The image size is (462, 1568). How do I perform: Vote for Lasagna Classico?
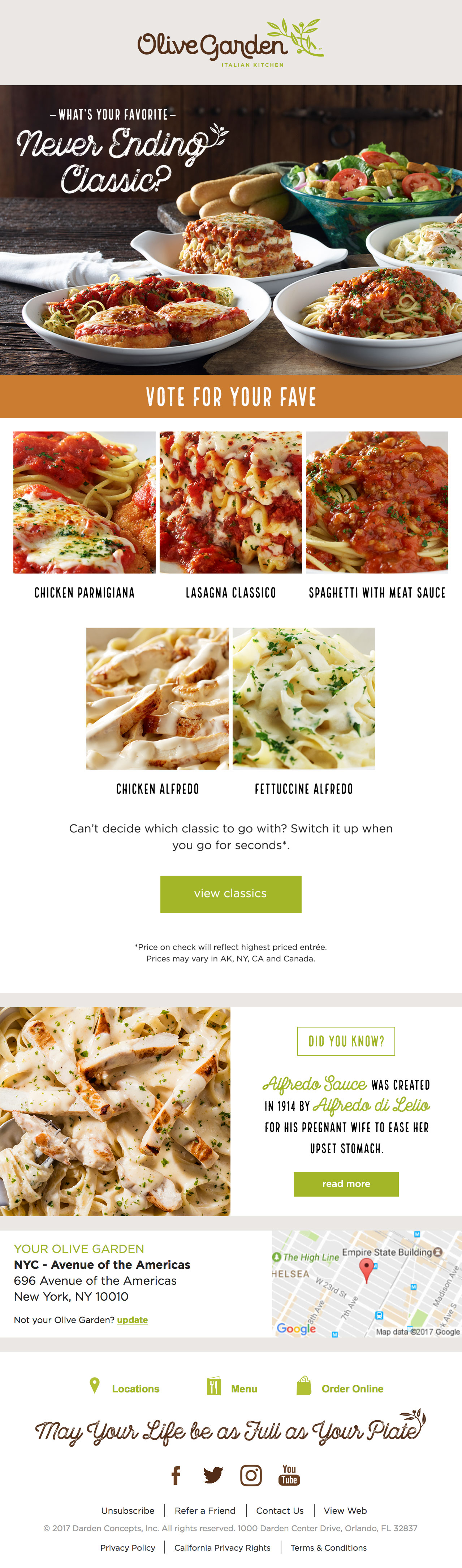(231, 503)
